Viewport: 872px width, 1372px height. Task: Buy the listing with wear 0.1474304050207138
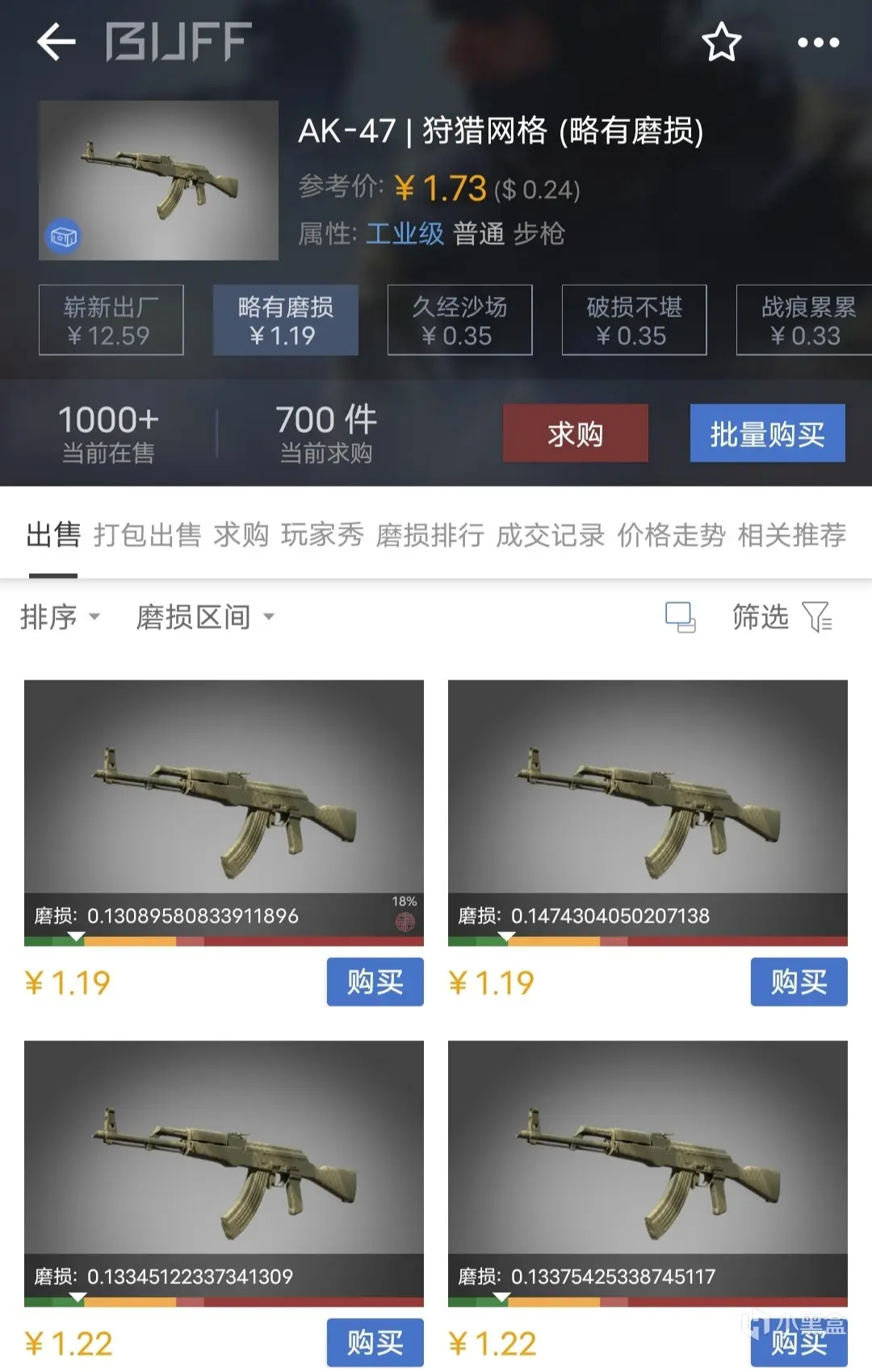pos(798,982)
